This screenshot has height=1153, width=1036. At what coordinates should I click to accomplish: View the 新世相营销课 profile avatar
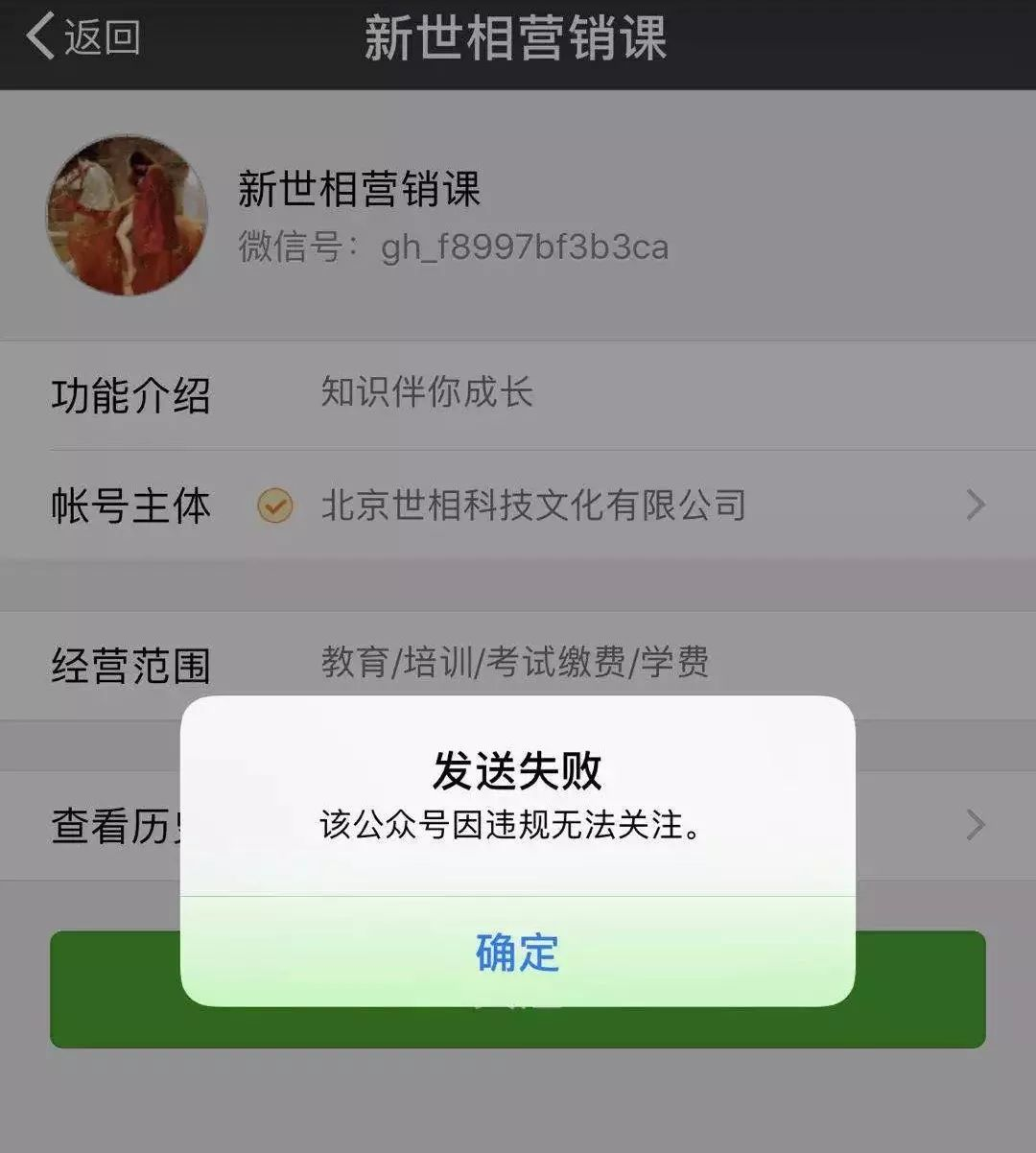(127, 215)
